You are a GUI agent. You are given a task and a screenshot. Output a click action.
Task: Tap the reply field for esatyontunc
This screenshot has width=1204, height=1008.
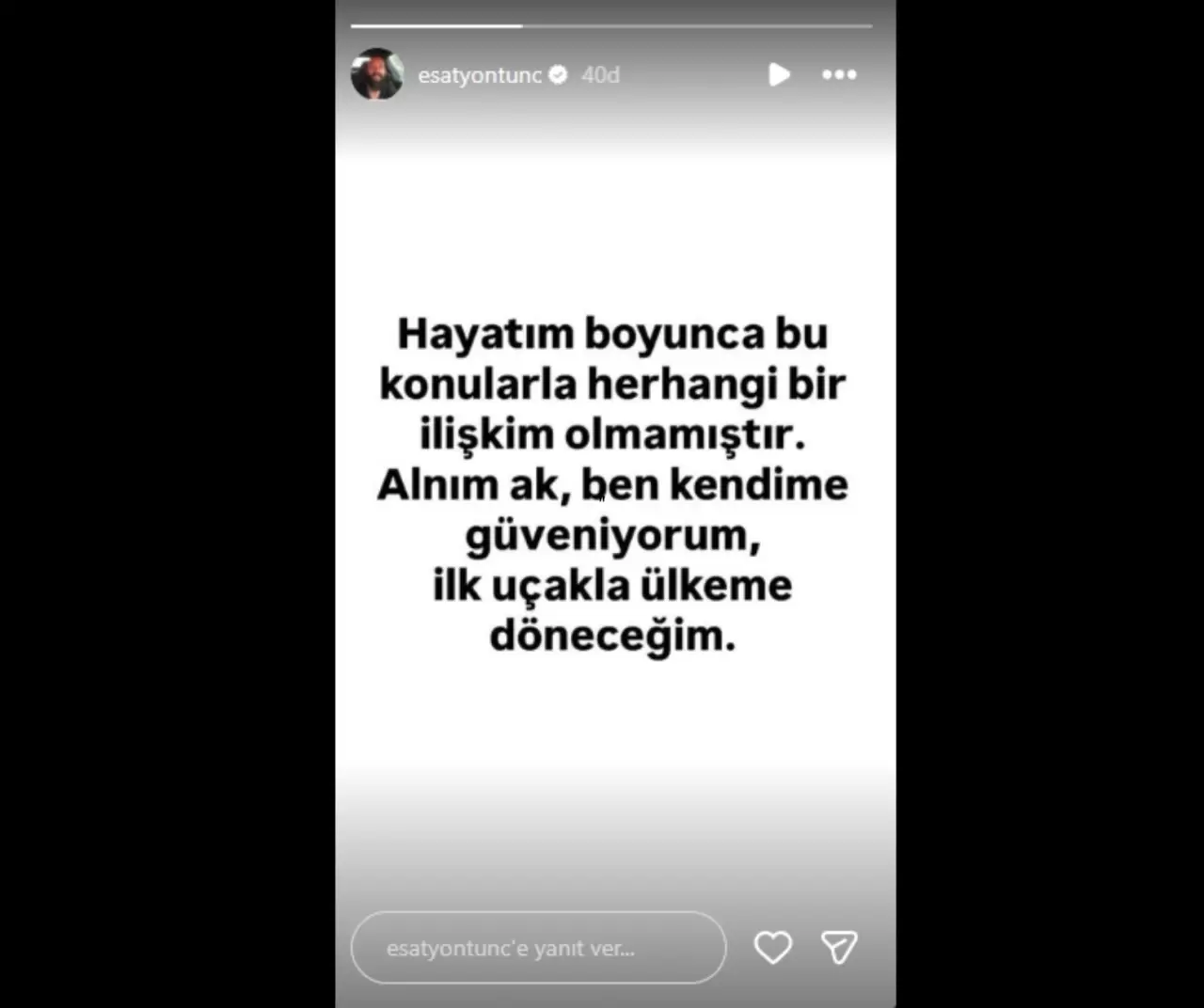coord(538,948)
